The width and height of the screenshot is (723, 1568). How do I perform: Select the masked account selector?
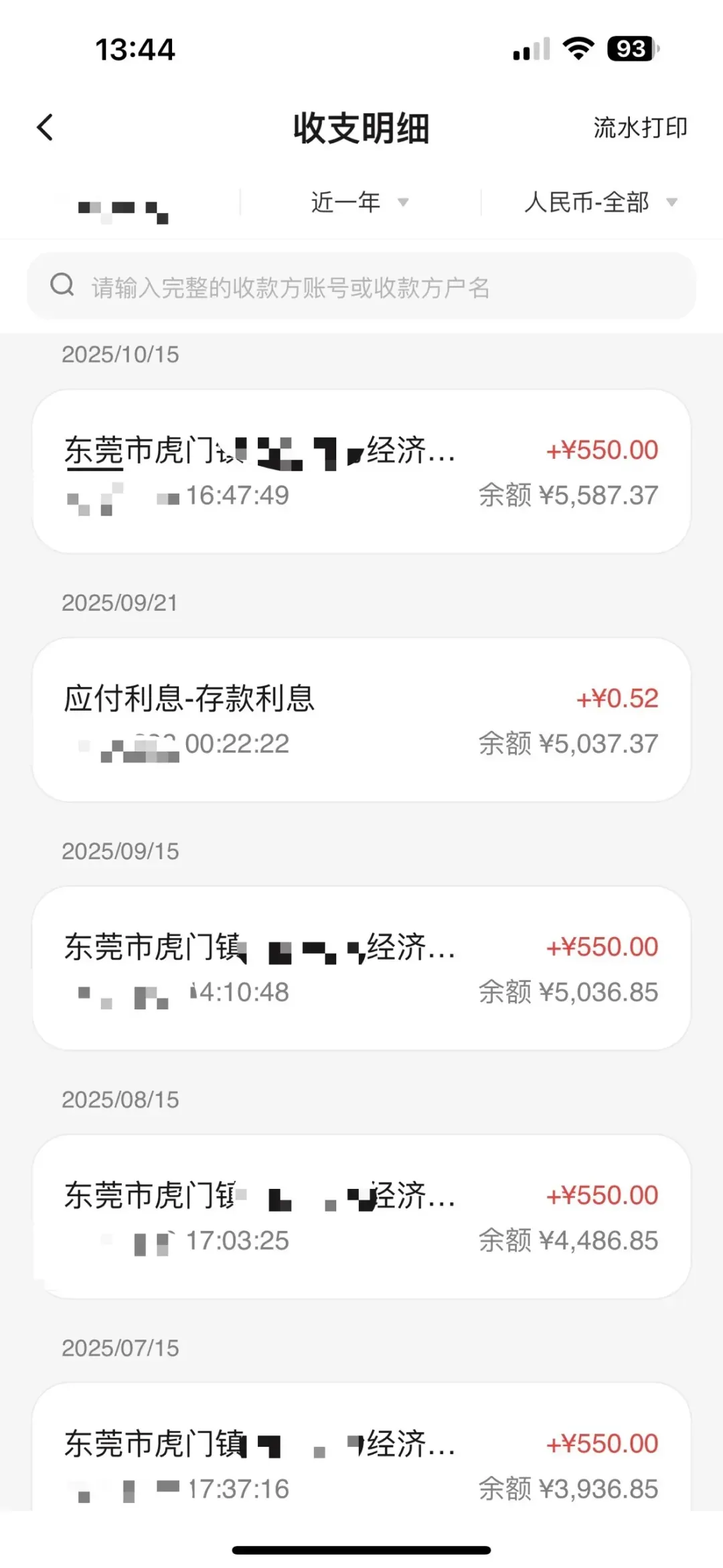(123, 208)
